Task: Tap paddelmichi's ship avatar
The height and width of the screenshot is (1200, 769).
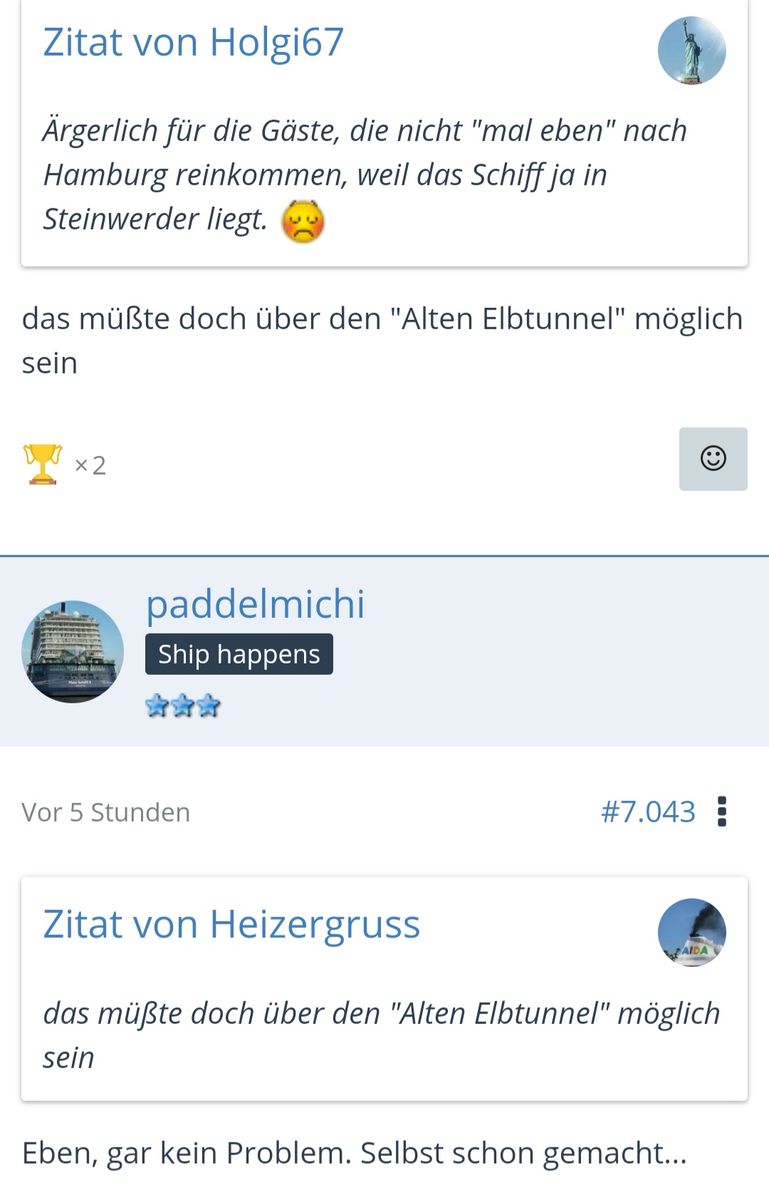Action: 72,651
